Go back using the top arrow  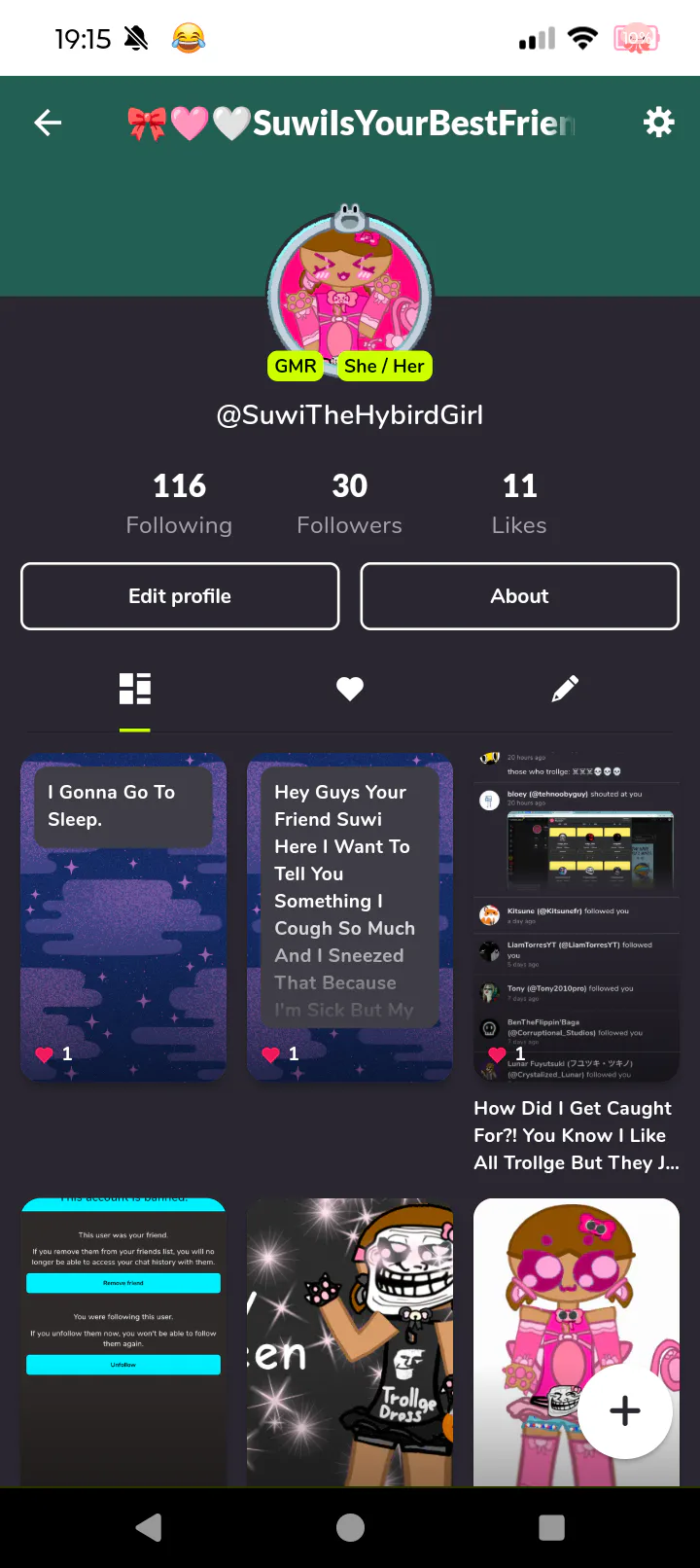(48, 123)
